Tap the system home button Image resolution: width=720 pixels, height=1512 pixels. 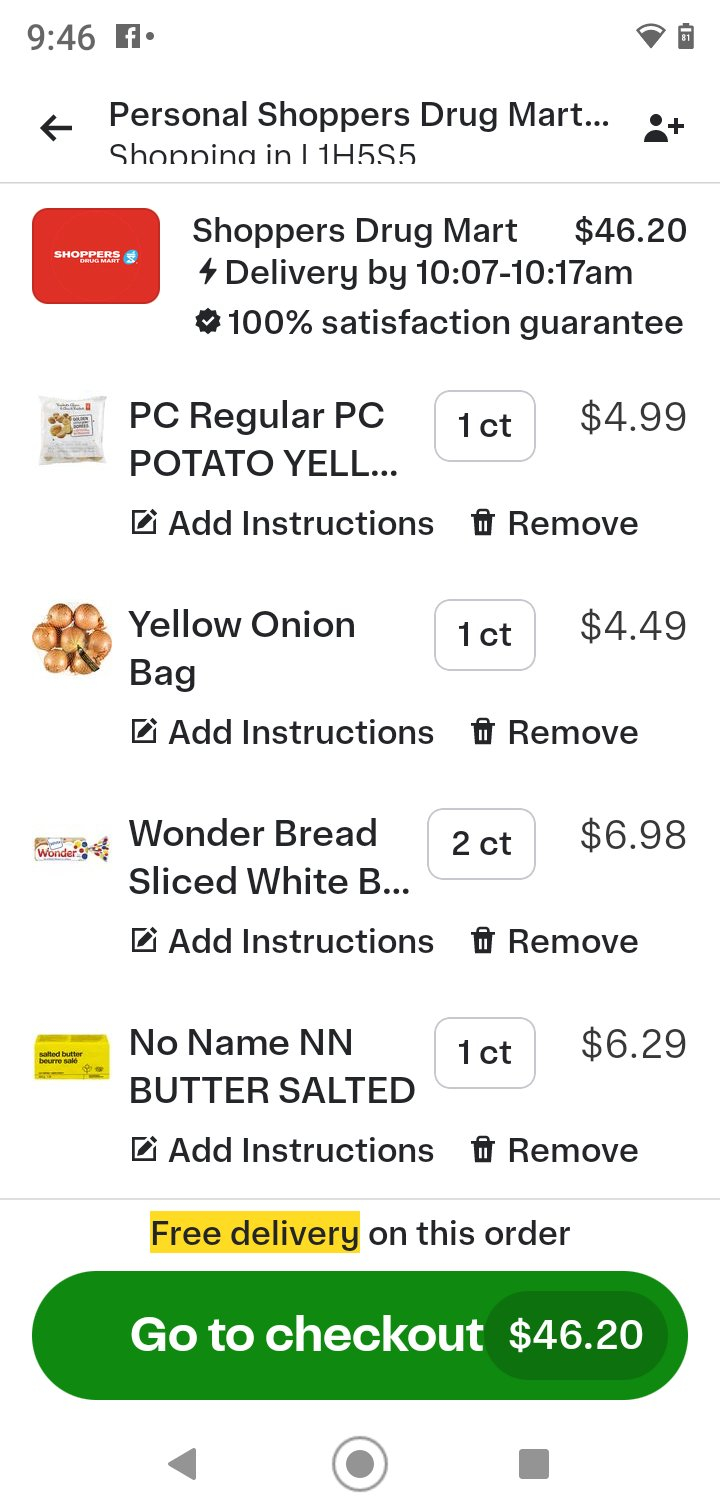[x=360, y=1464]
